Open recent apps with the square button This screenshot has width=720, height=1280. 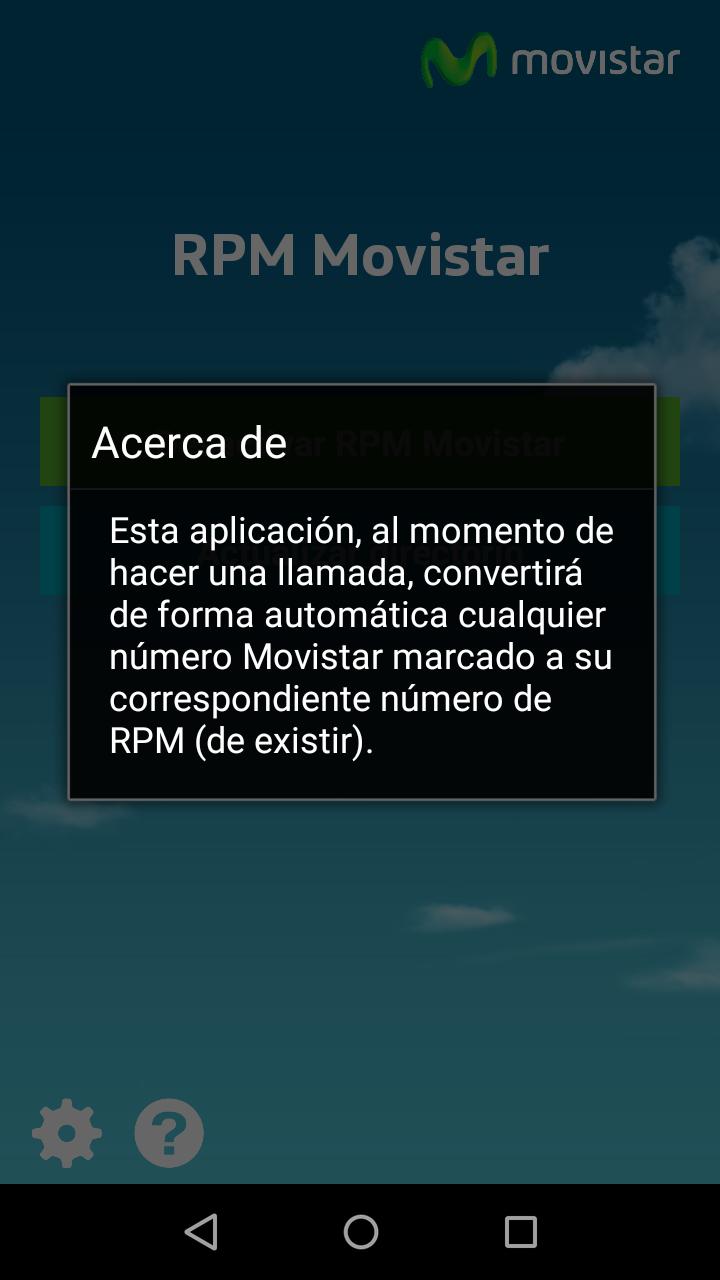click(x=518, y=1231)
